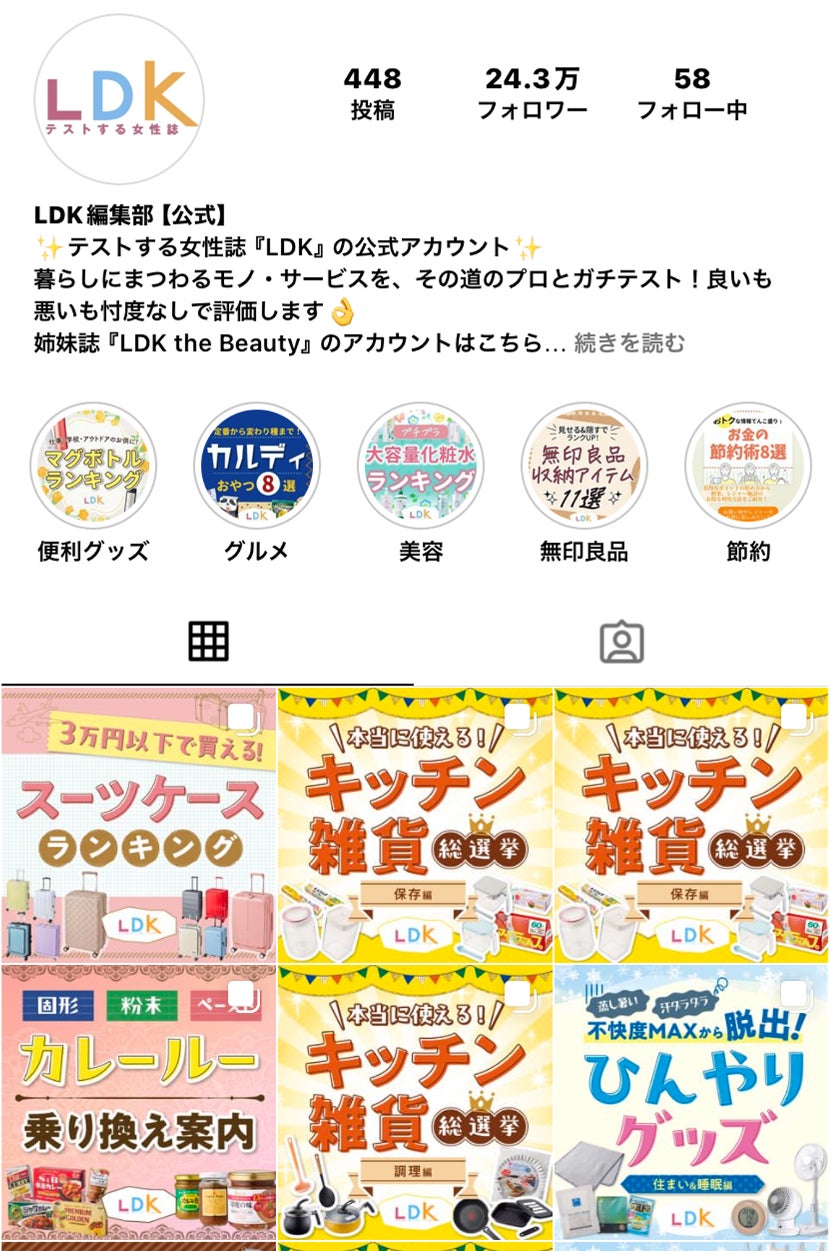Expand the bio with 続きを読む
The width and height of the screenshot is (834, 1251).
630,343
